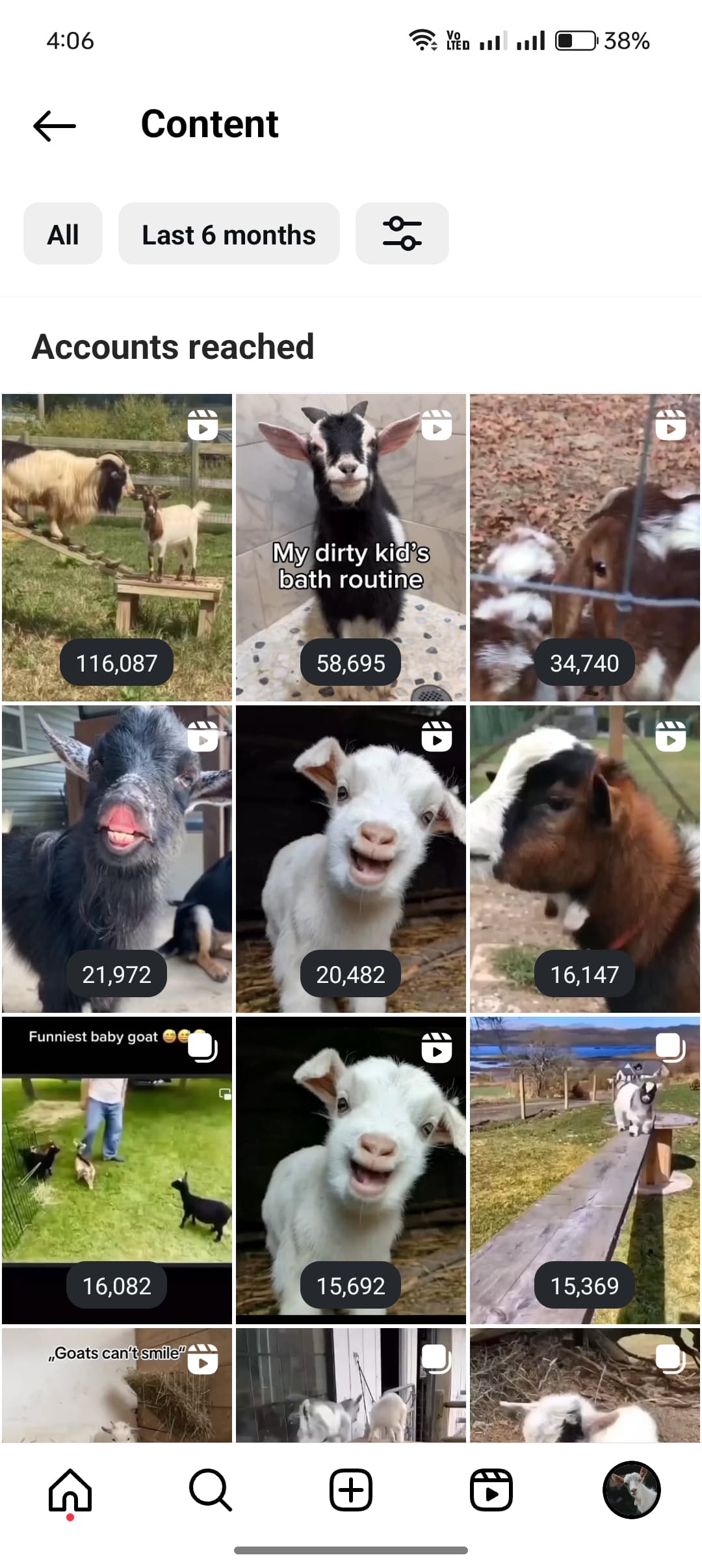Open the white goat reel with 15,692
Viewport: 702px width, 1568px height.
[x=351, y=1169]
